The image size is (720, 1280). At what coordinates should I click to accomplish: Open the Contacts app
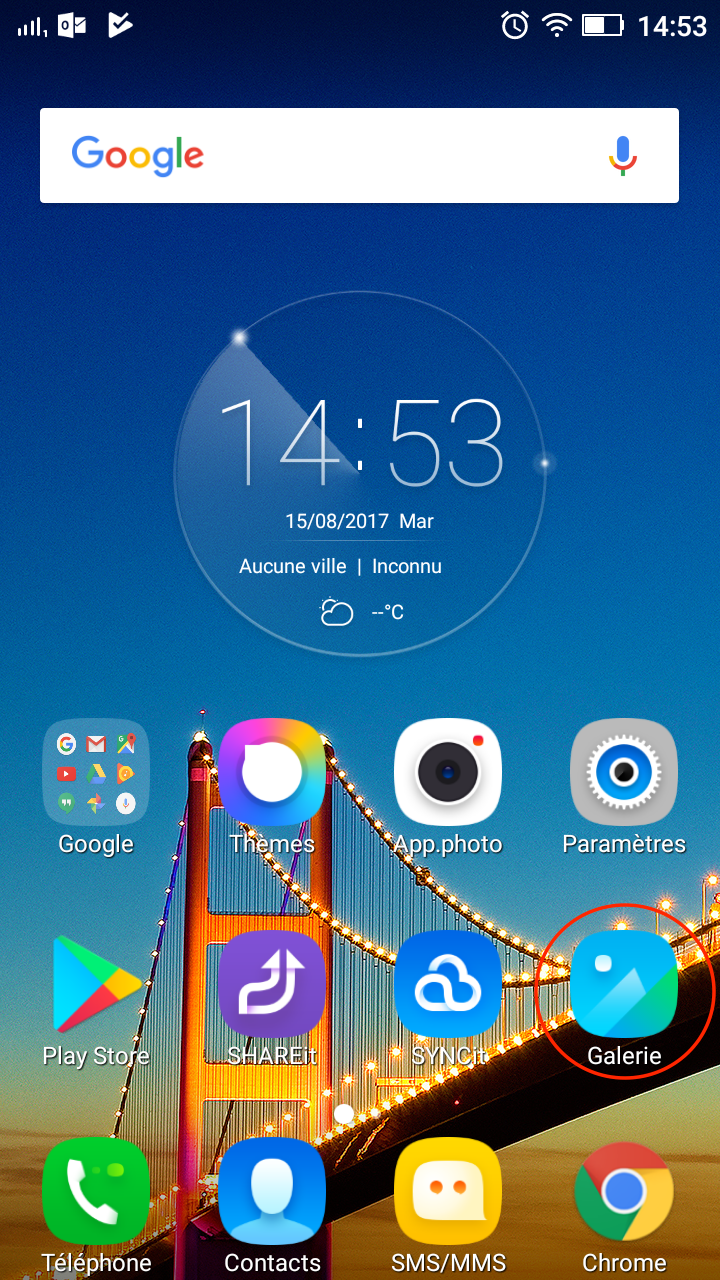pyautogui.click(x=272, y=1192)
